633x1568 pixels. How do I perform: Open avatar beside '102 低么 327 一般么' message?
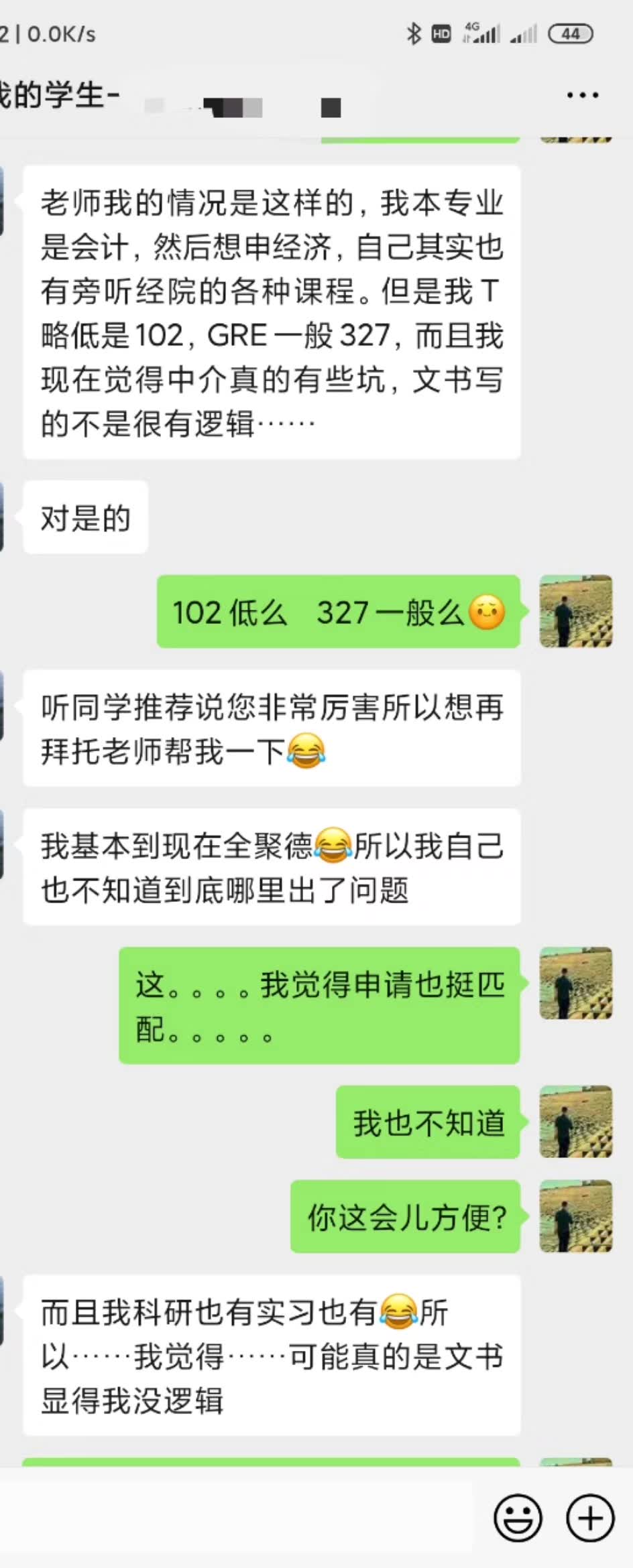click(576, 611)
